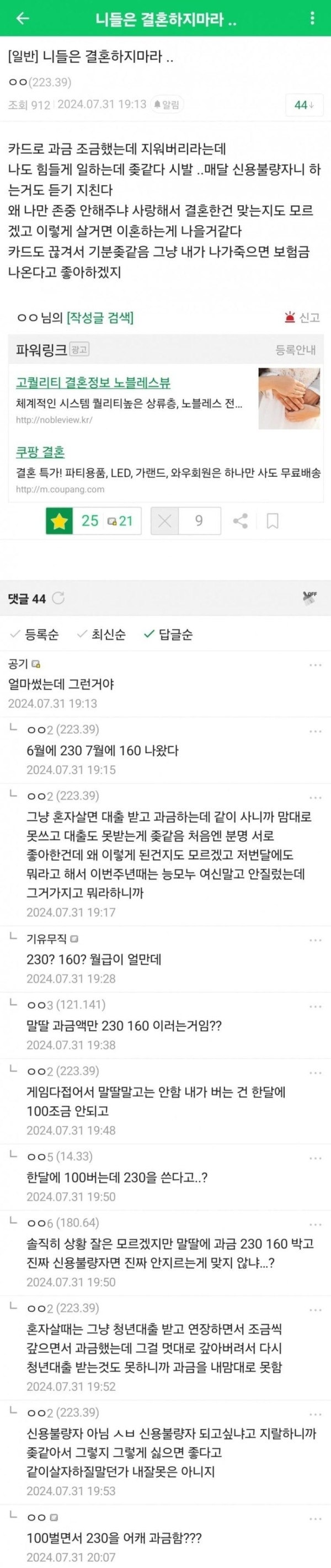Go back using the top arrow
Screen dimensions: 331x1568
(x=23, y=18)
